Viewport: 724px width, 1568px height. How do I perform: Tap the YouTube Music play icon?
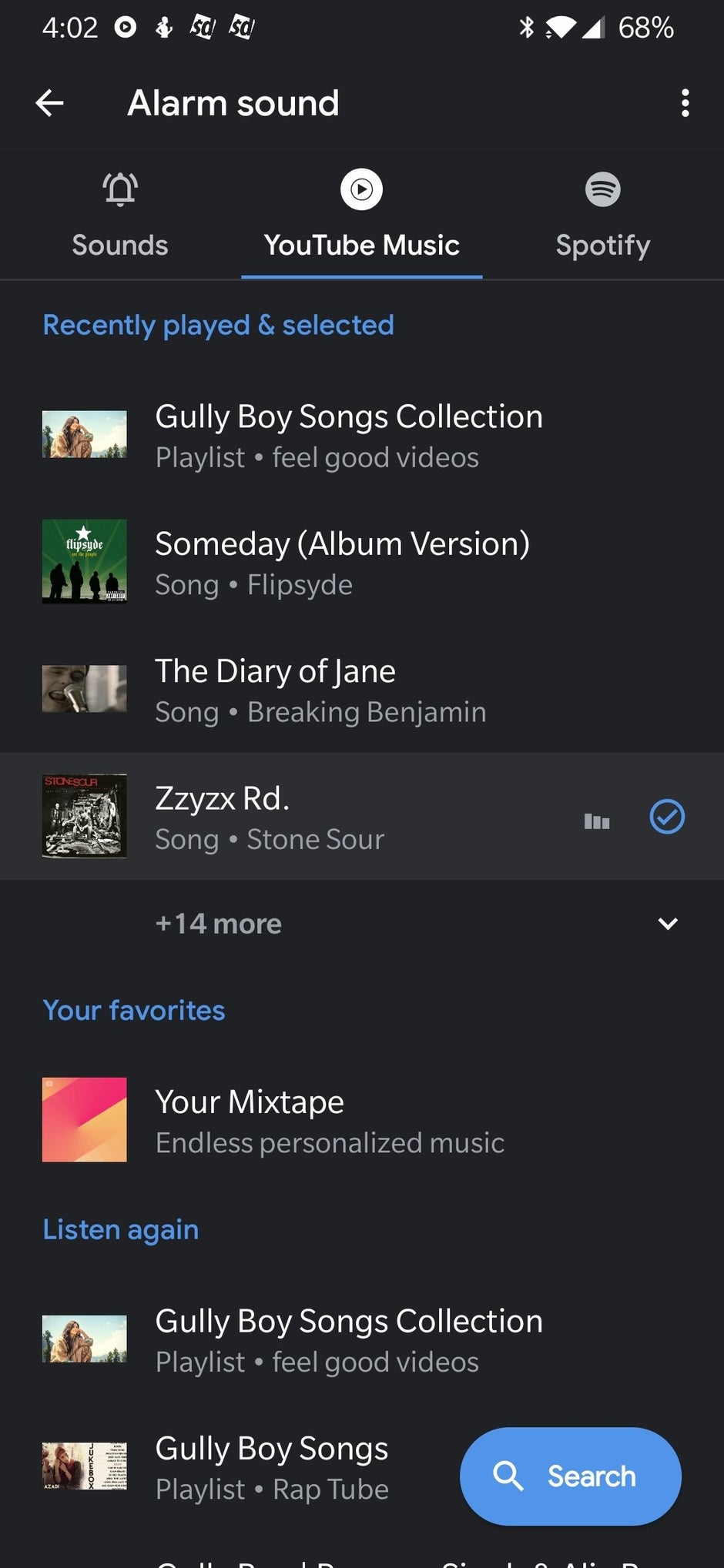361,188
